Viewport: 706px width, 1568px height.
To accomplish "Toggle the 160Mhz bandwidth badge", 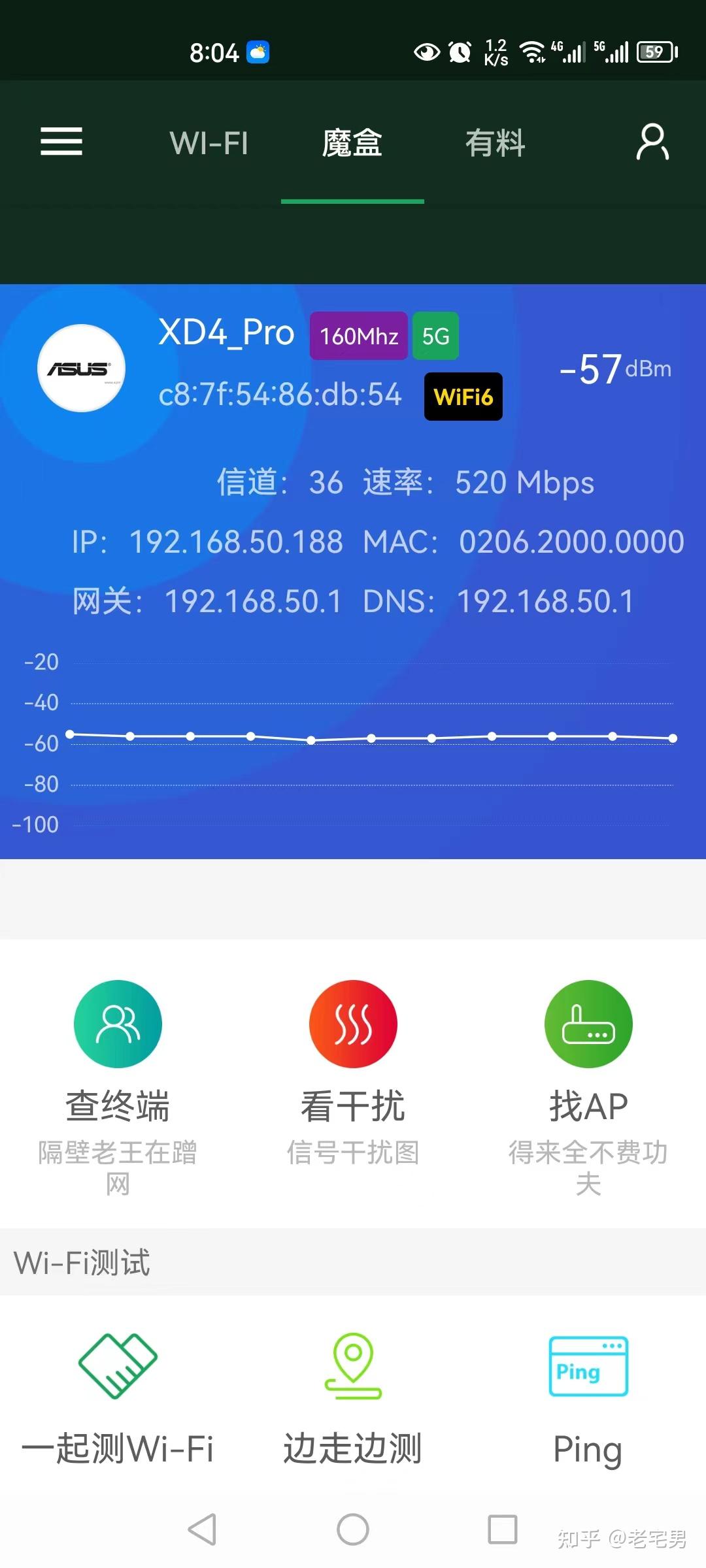I will coord(358,335).
